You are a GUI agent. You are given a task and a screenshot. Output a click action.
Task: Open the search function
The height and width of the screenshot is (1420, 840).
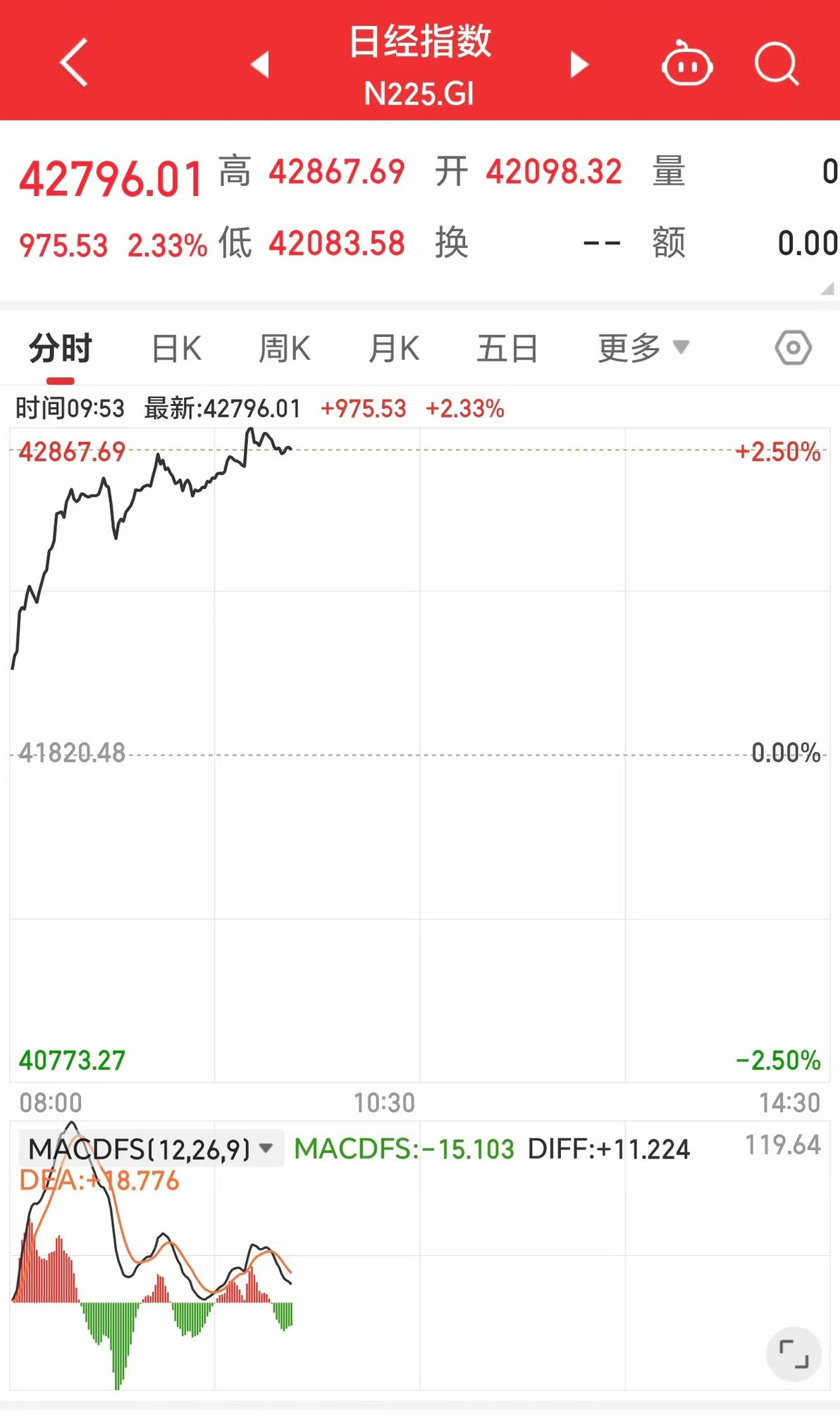click(x=775, y=63)
